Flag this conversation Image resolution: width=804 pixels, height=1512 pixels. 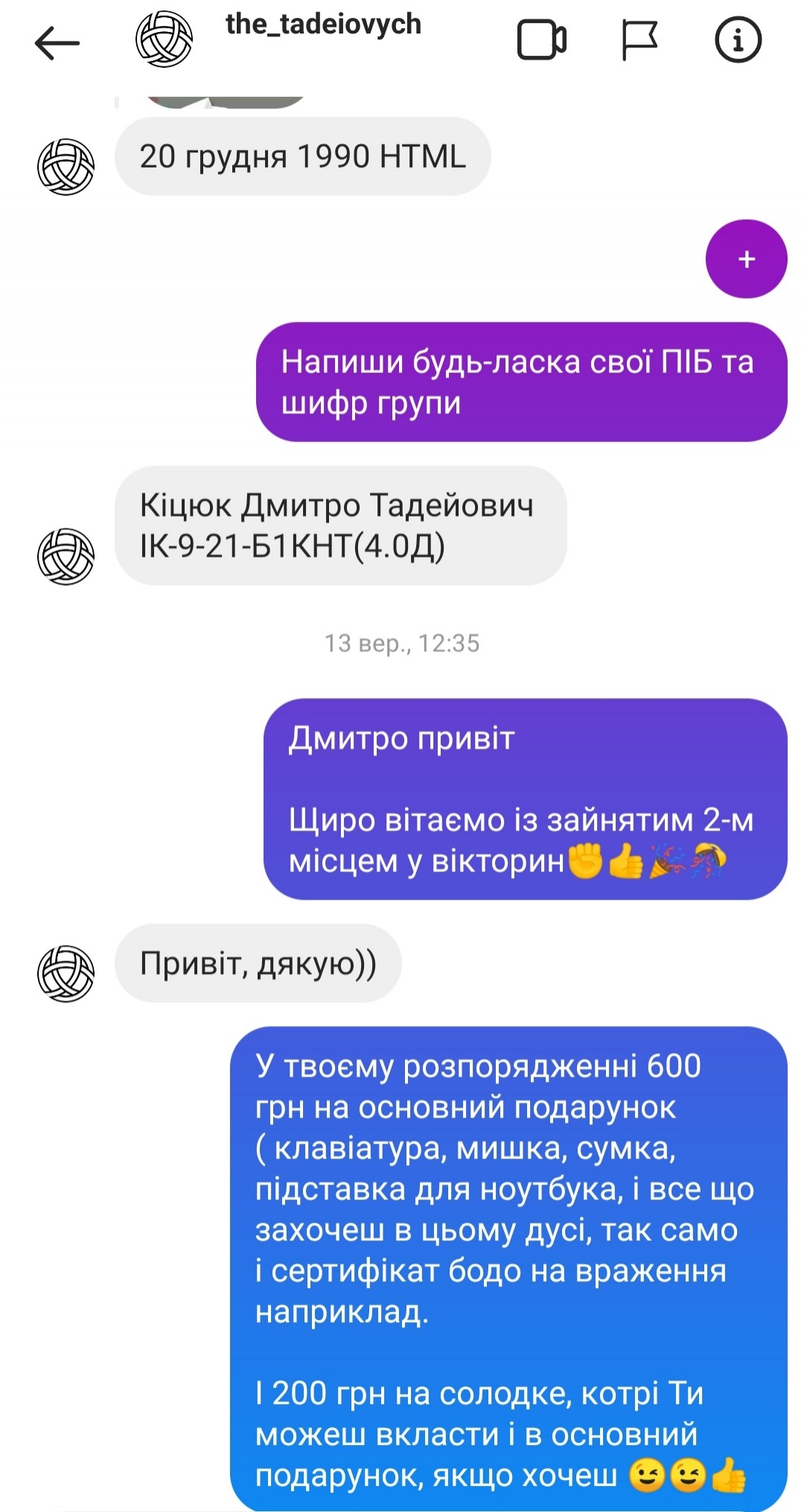pos(639,40)
